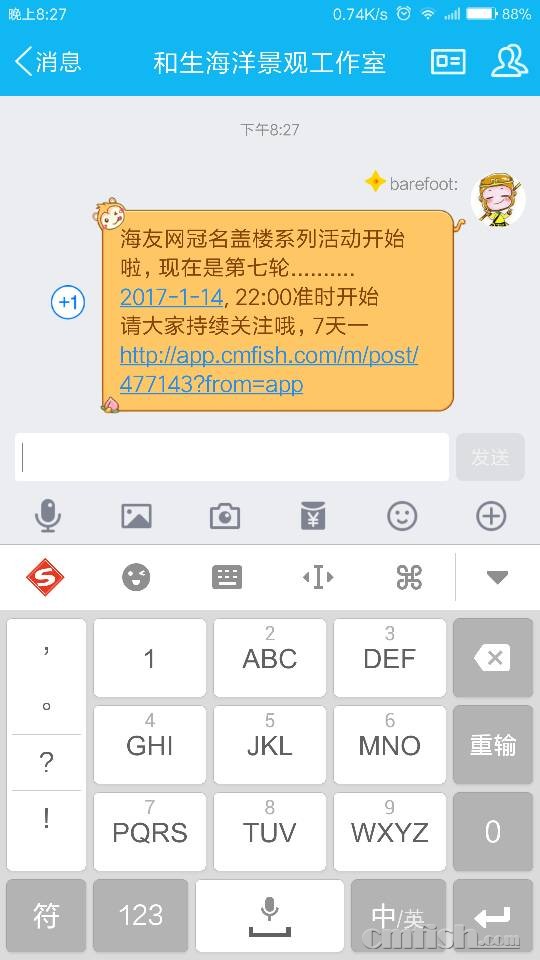Tap barefoot's monkey avatar
This screenshot has width=540, height=960.
[x=498, y=199]
